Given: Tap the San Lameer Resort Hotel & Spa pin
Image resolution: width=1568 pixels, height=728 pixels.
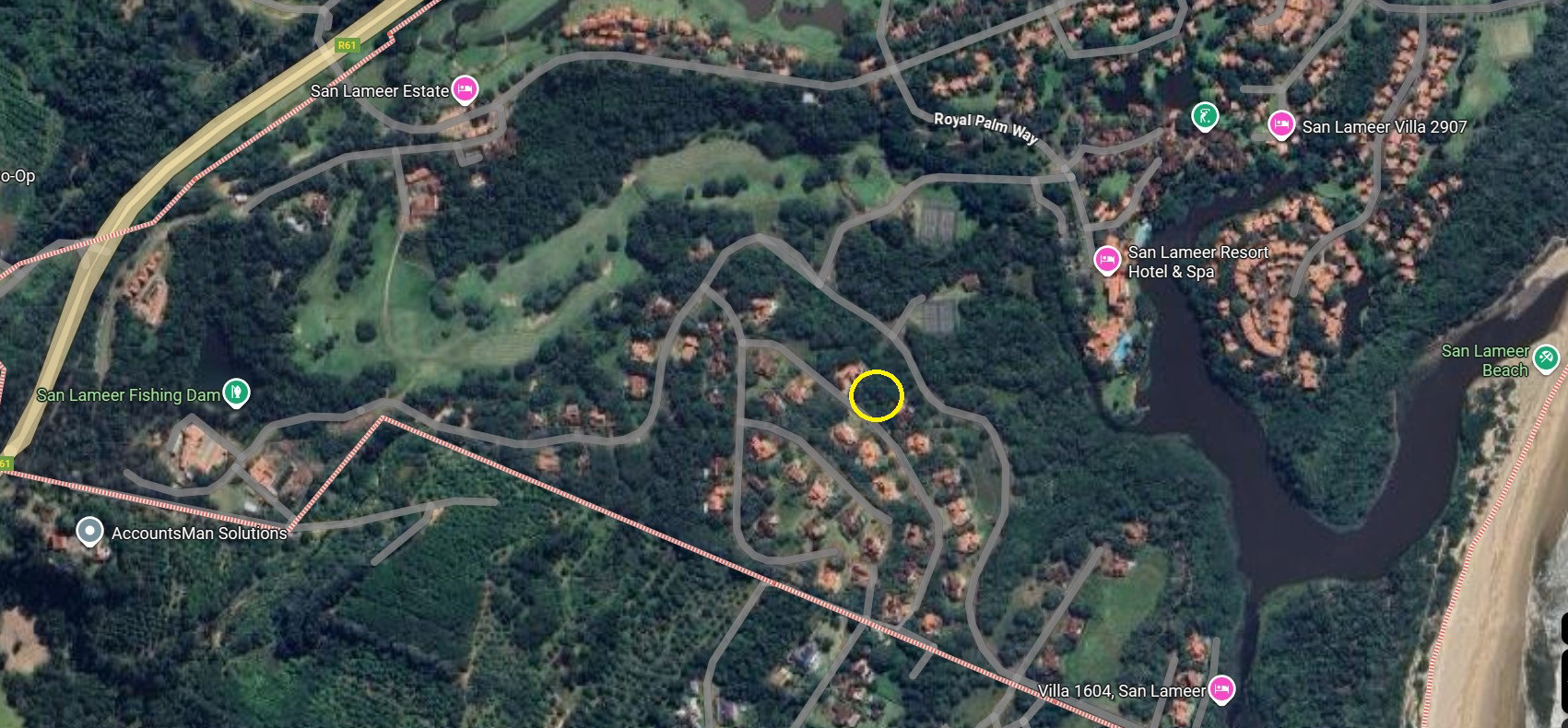Looking at the screenshot, I should pos(1107,260).
